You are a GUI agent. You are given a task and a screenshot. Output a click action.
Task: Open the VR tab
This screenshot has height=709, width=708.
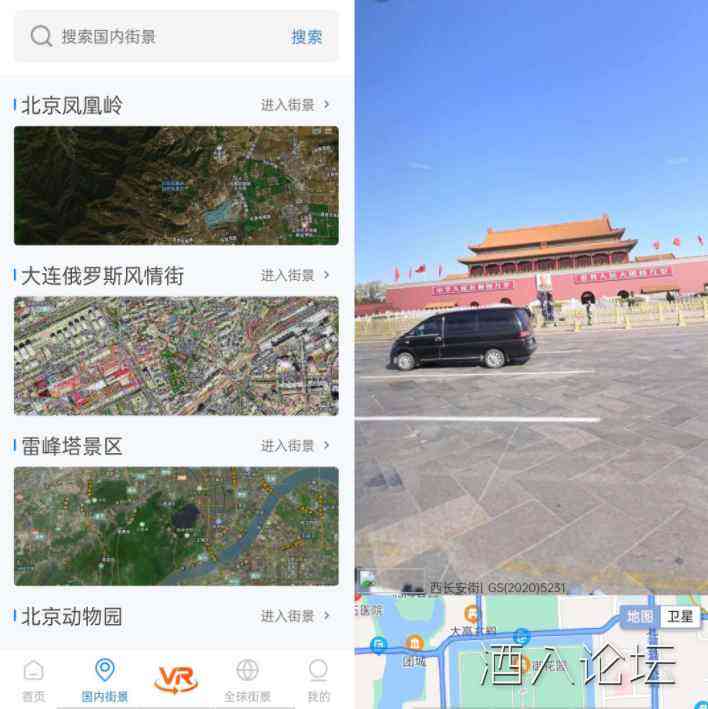176,680
